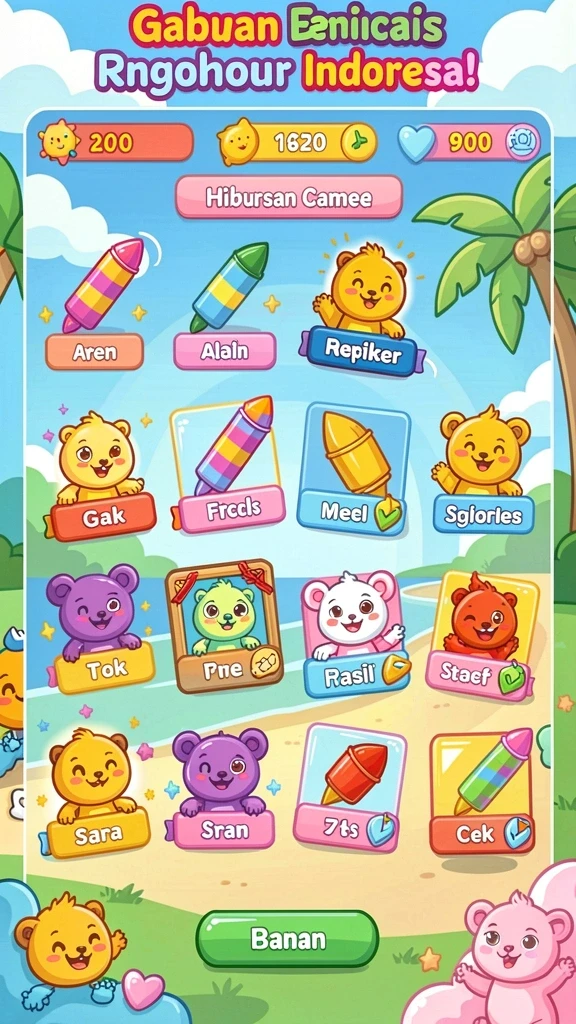Open the Meel golden item card

point(353,468)
